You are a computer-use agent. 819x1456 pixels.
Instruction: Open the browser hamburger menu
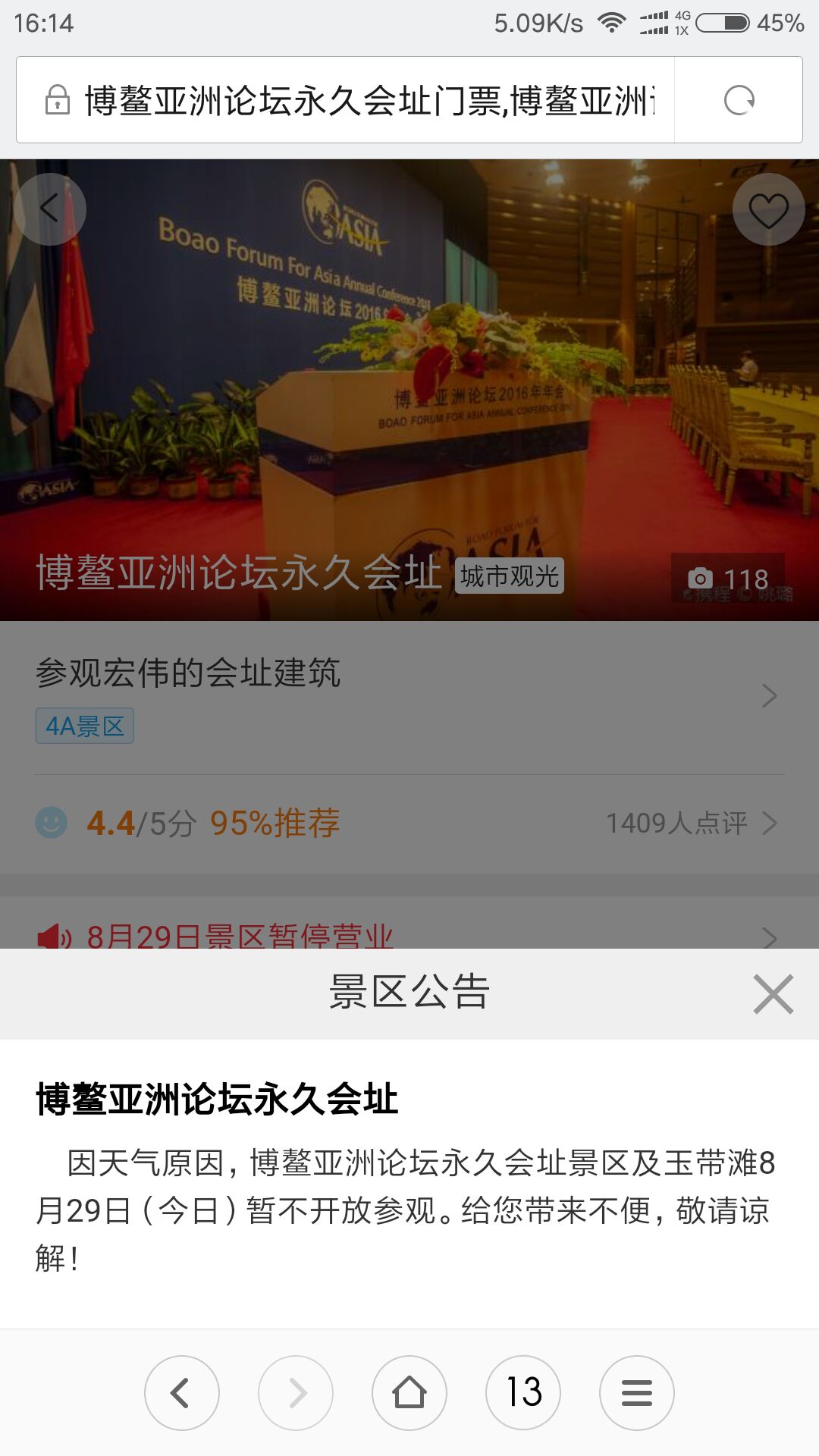pyautogui.click(x=637, y=1393)
